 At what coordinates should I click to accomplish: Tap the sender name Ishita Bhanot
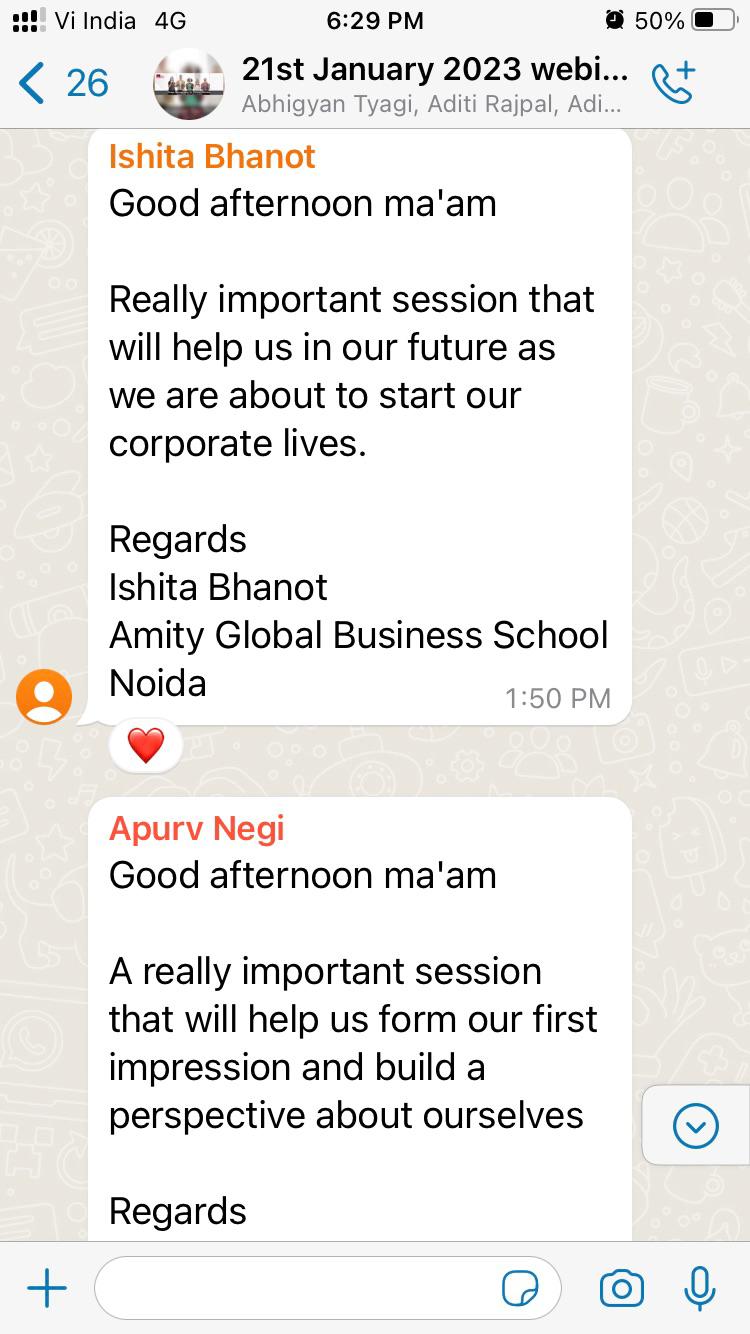pyautogui.click(x=212, y=156)
